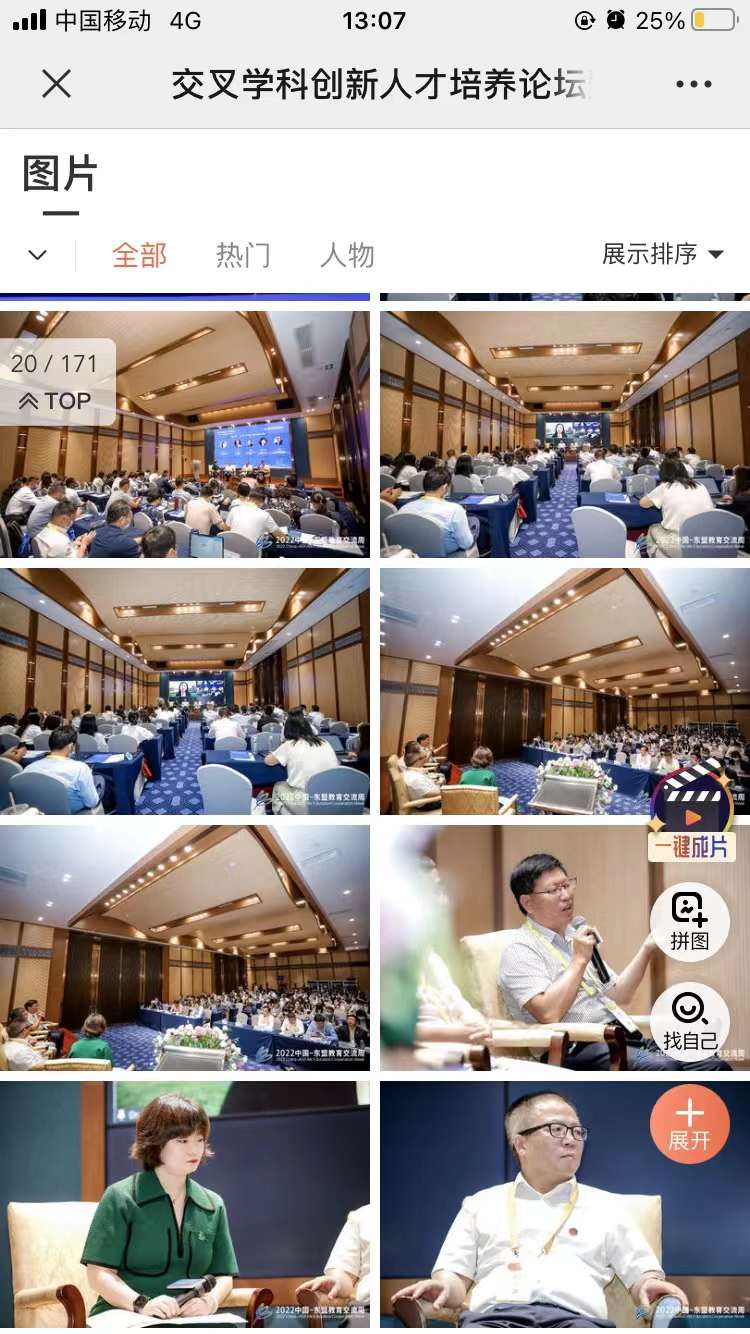Close the page with the X icon
The height and width of the screenshot is (1334, 750).
point(57,84)
